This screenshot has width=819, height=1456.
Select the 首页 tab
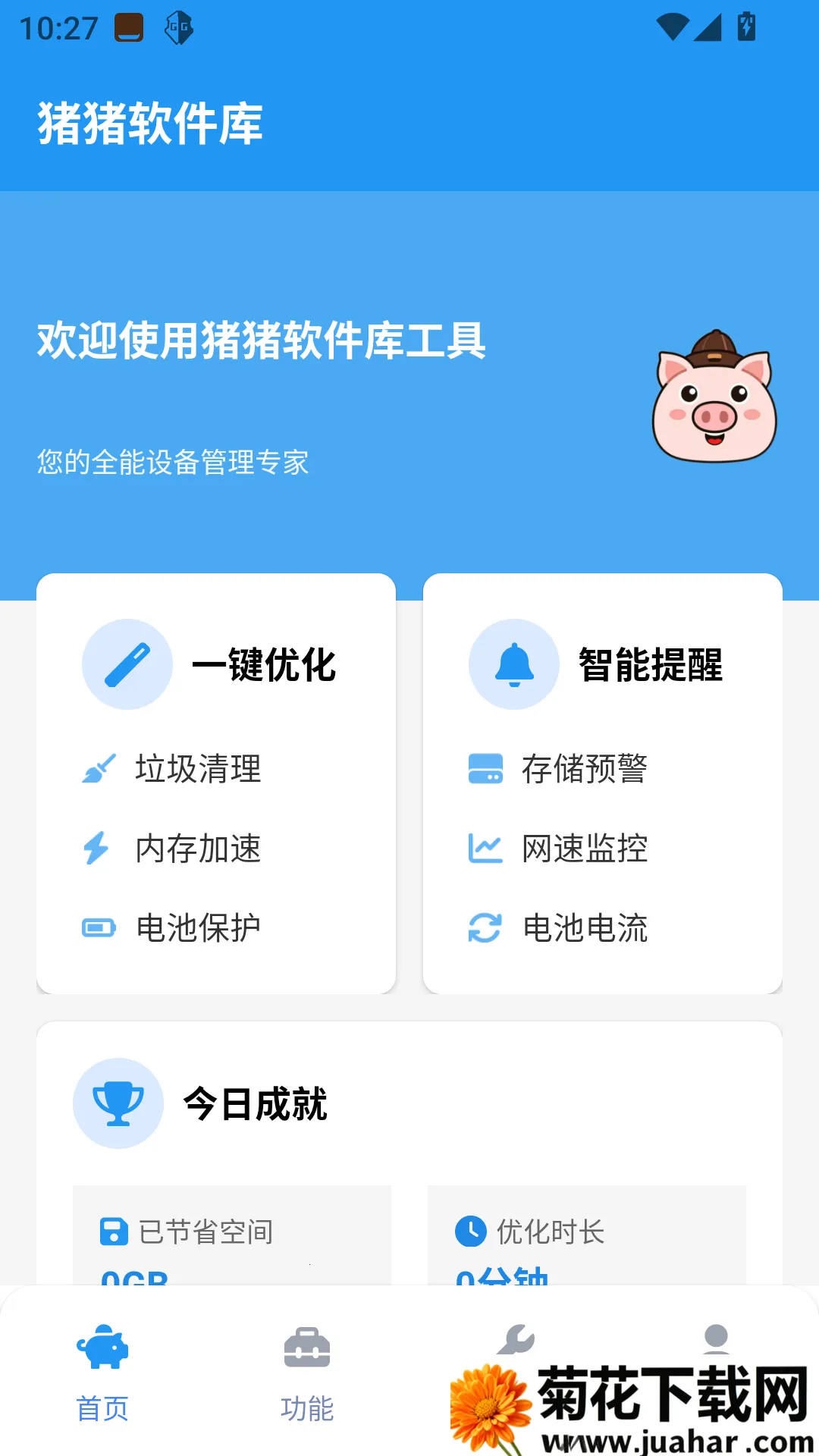tap(102, 1373)
